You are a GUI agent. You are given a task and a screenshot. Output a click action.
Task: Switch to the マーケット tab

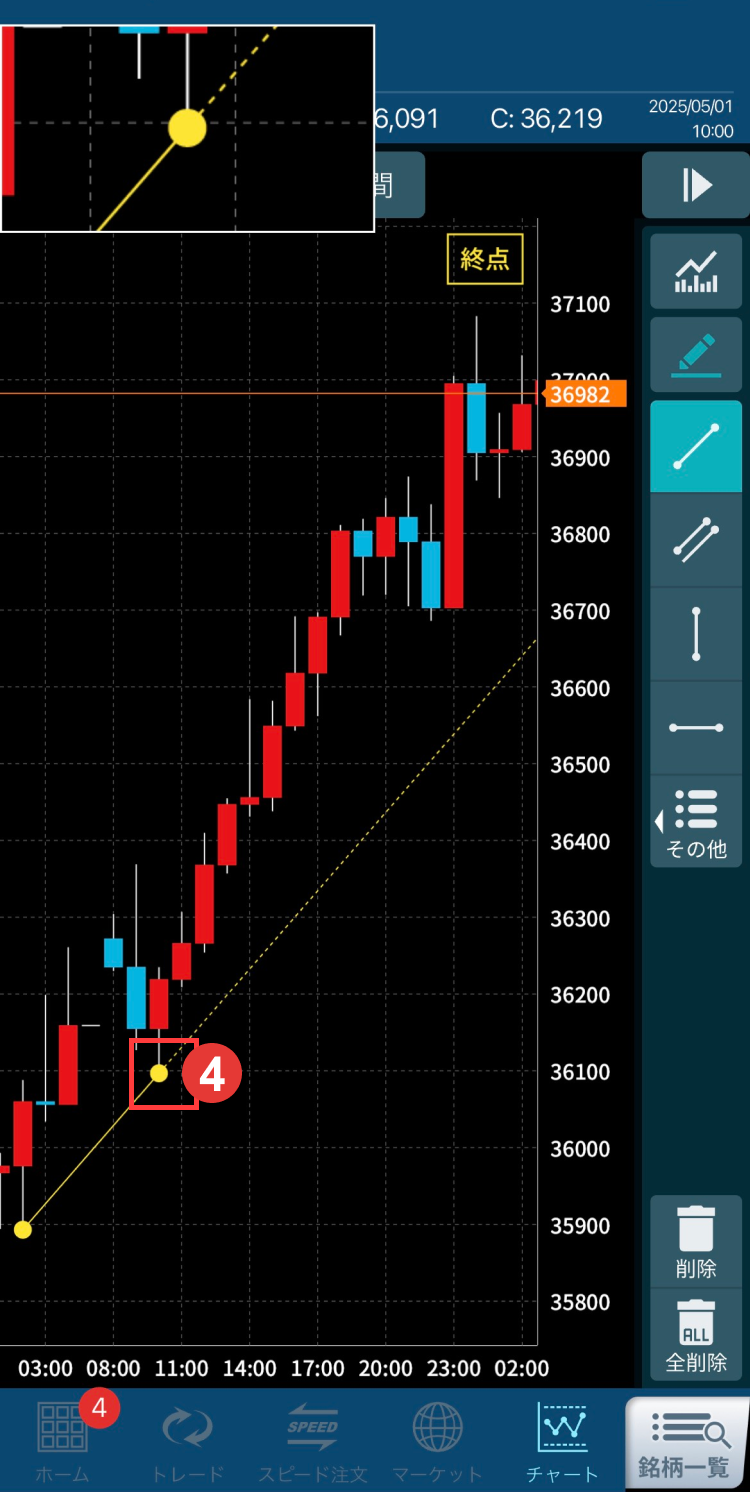pos(437,1441)
